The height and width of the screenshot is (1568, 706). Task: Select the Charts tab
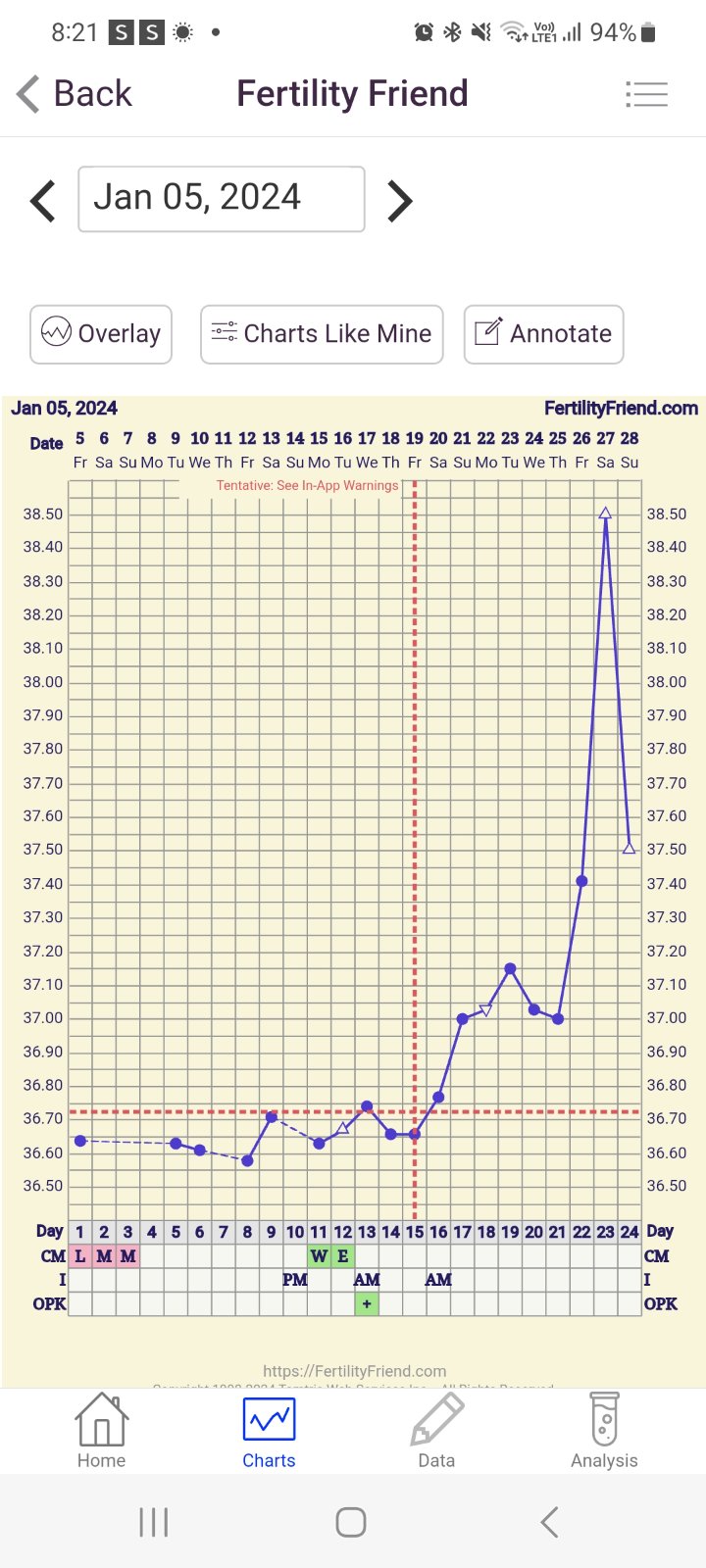click(x=269, y=1431)
